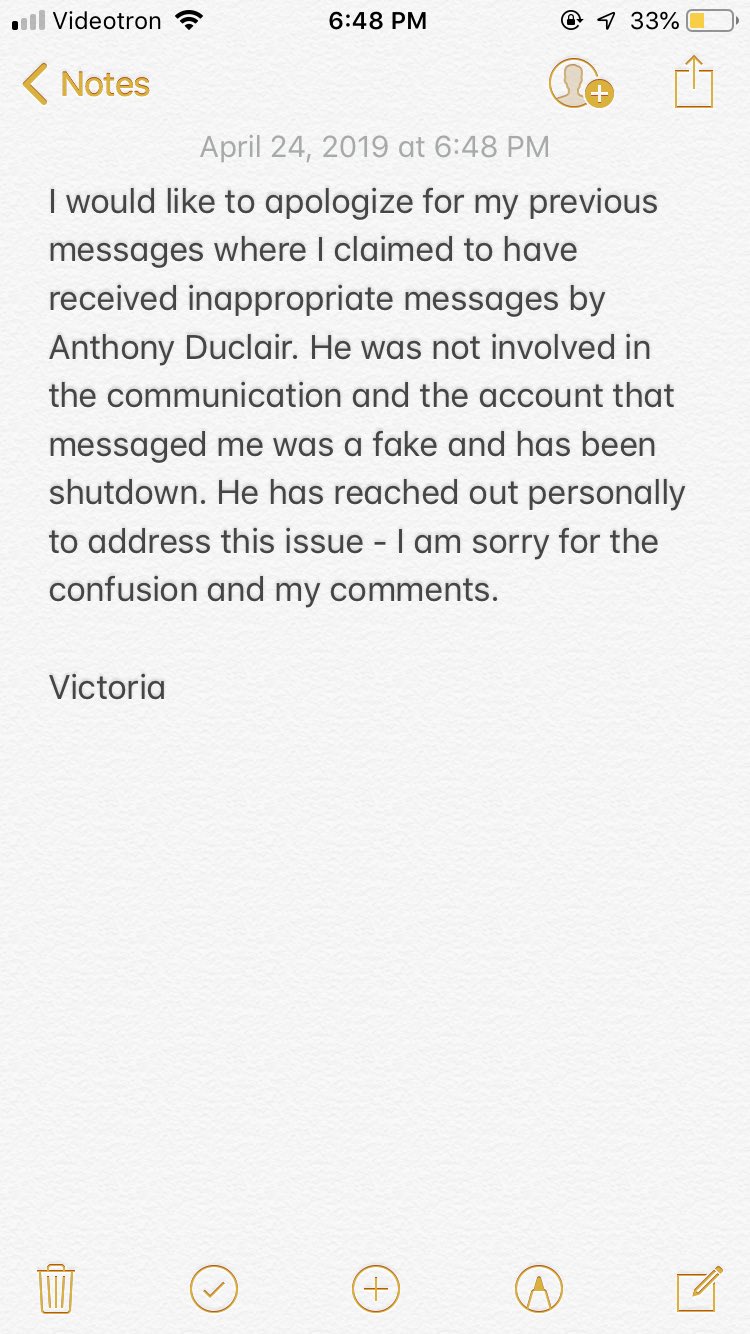Open the drawing markup tool
The width and height of the screenshot is (750, 1334).
coord(539,1288)
